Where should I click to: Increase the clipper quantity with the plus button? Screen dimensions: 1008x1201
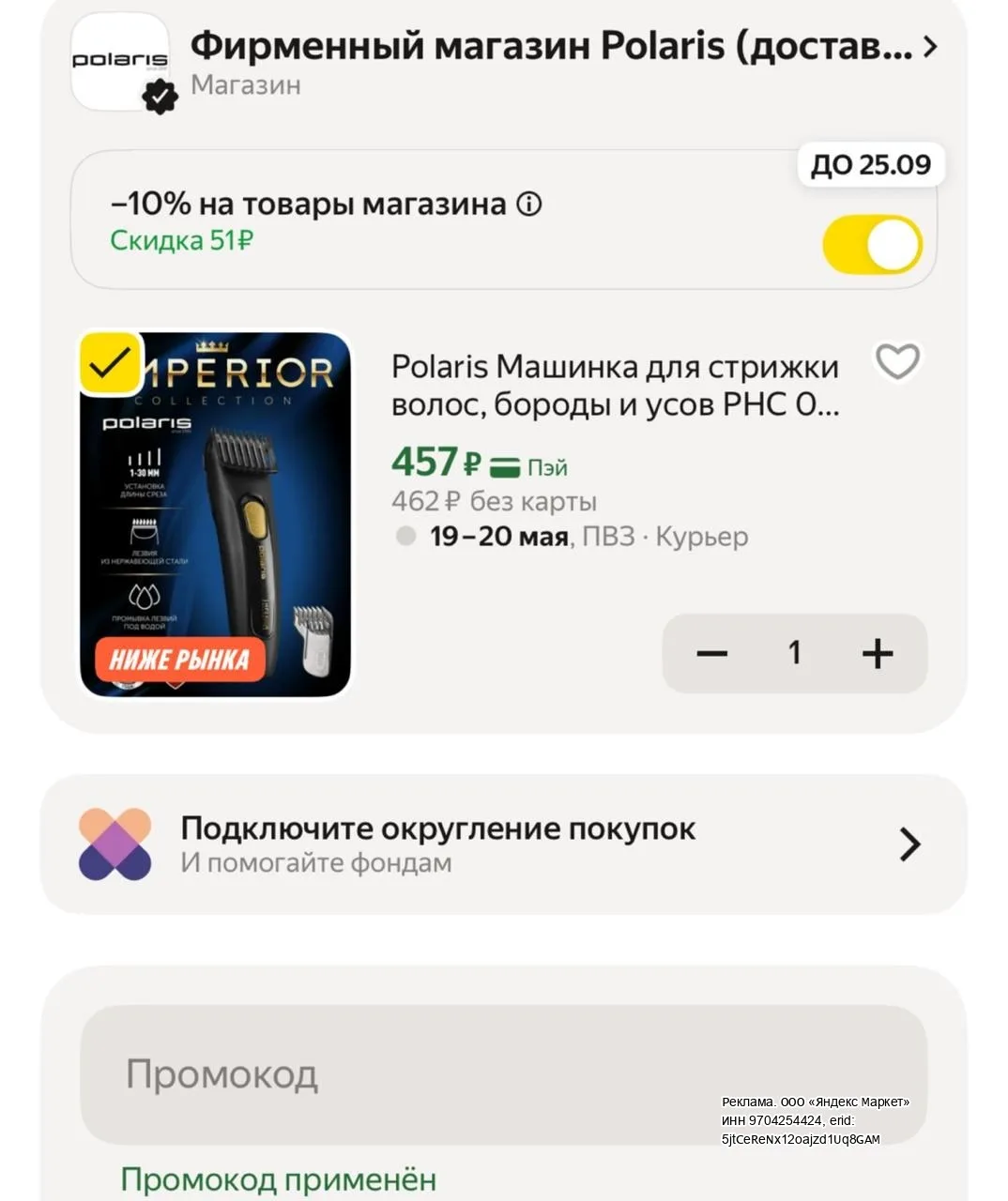click(878, 653)
